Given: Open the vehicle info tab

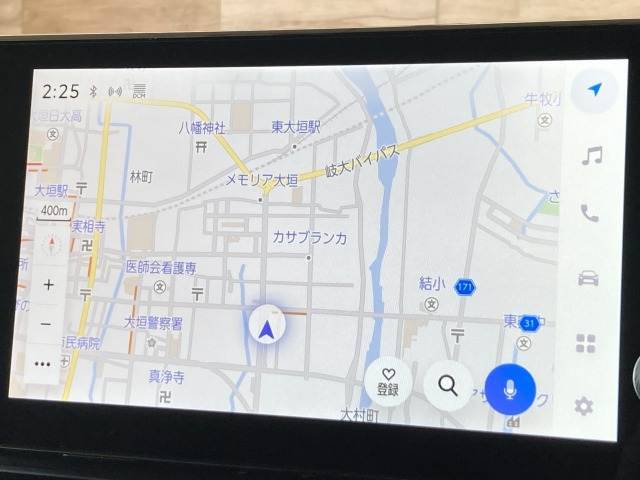Looking at the screenshot, I should (x=588, y=278).
